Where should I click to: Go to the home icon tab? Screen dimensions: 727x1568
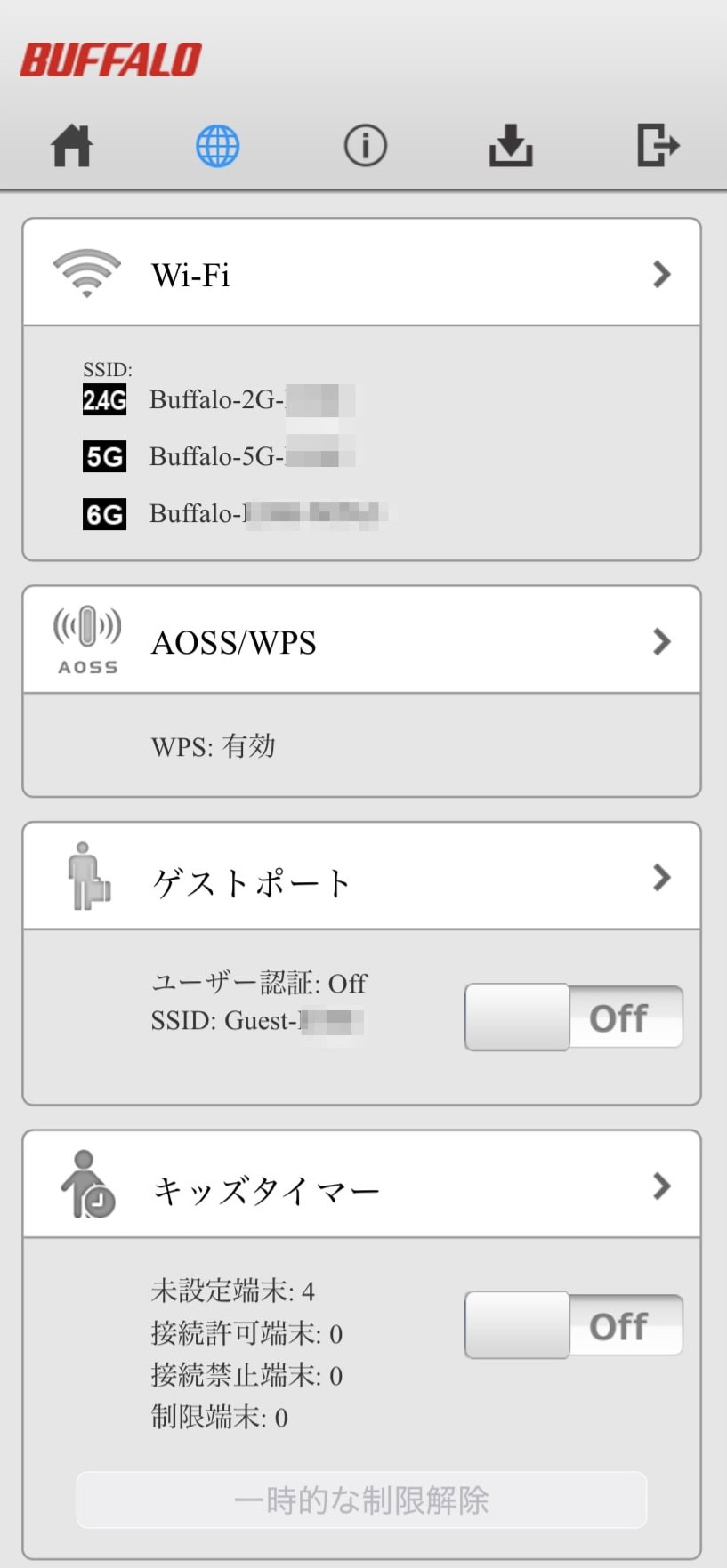71,146
